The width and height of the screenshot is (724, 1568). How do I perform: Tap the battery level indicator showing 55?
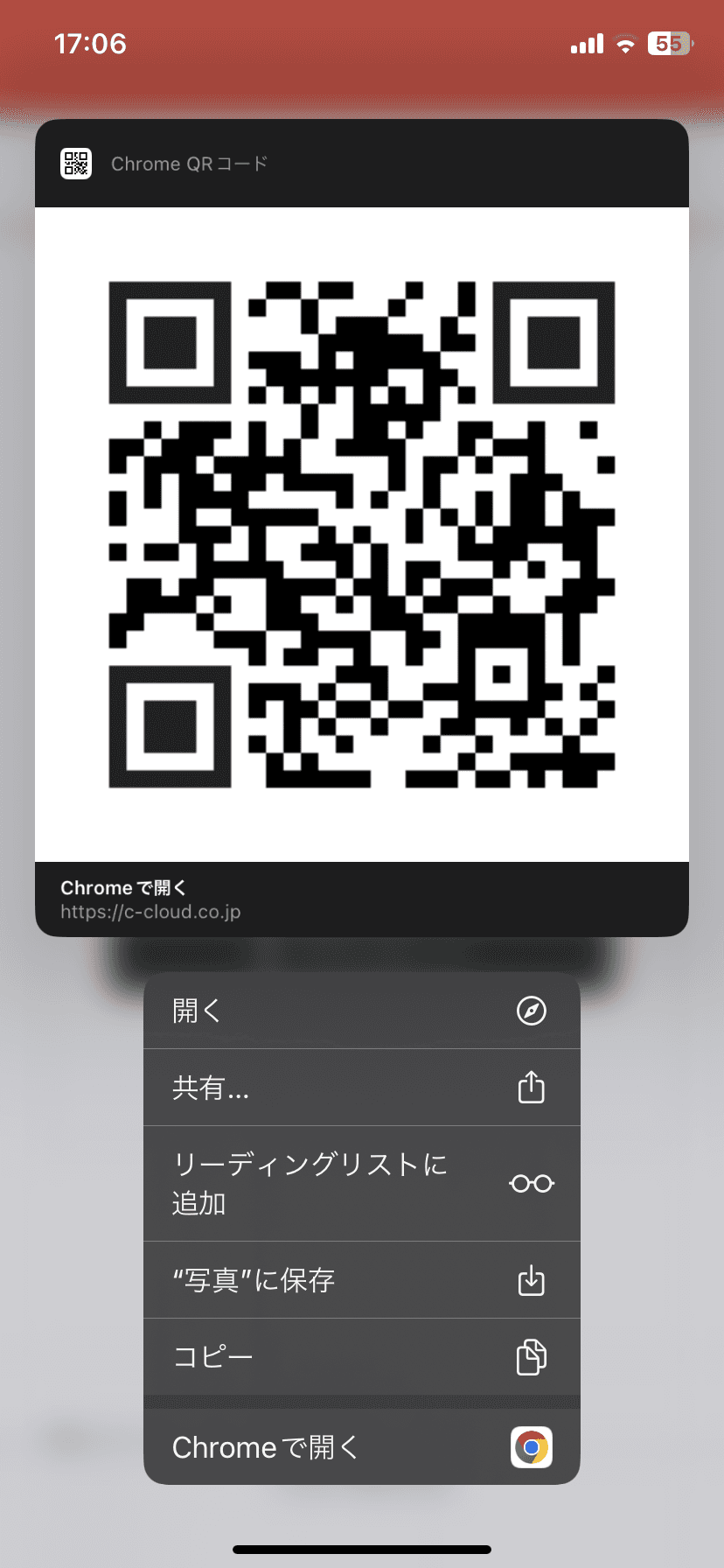coord(670,43)
